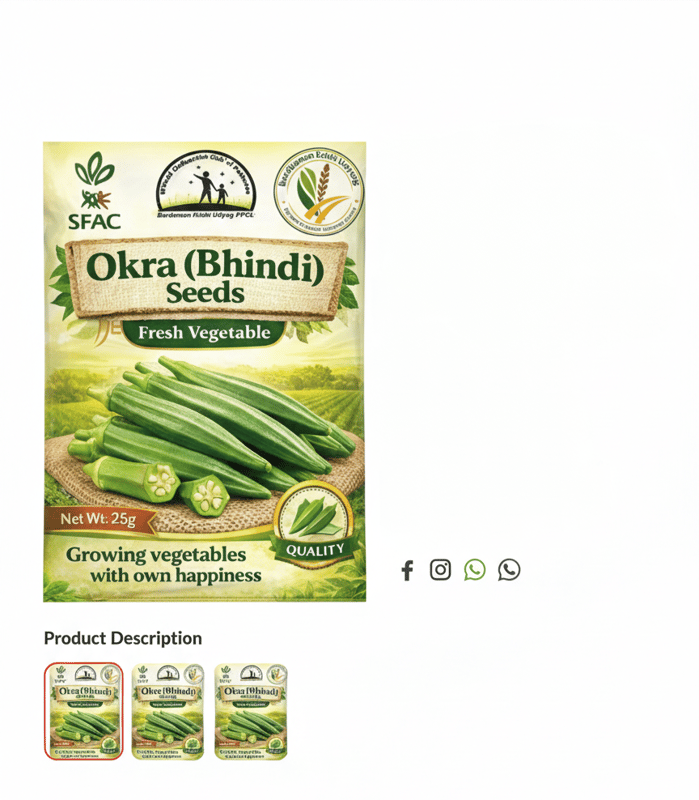View the third gallery thumbnail

251,711
